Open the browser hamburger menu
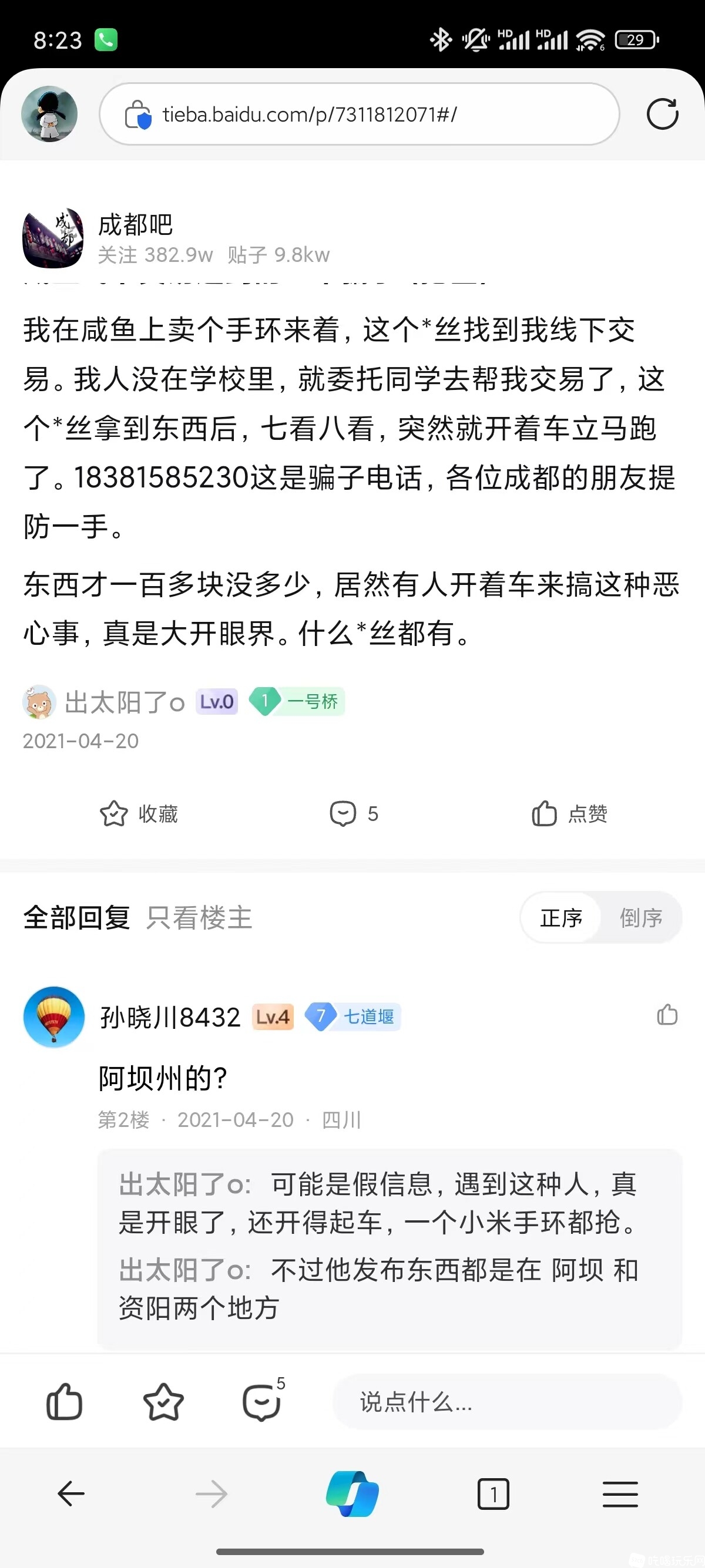Screen dimensions: 705x1568 pos(620,1494)
